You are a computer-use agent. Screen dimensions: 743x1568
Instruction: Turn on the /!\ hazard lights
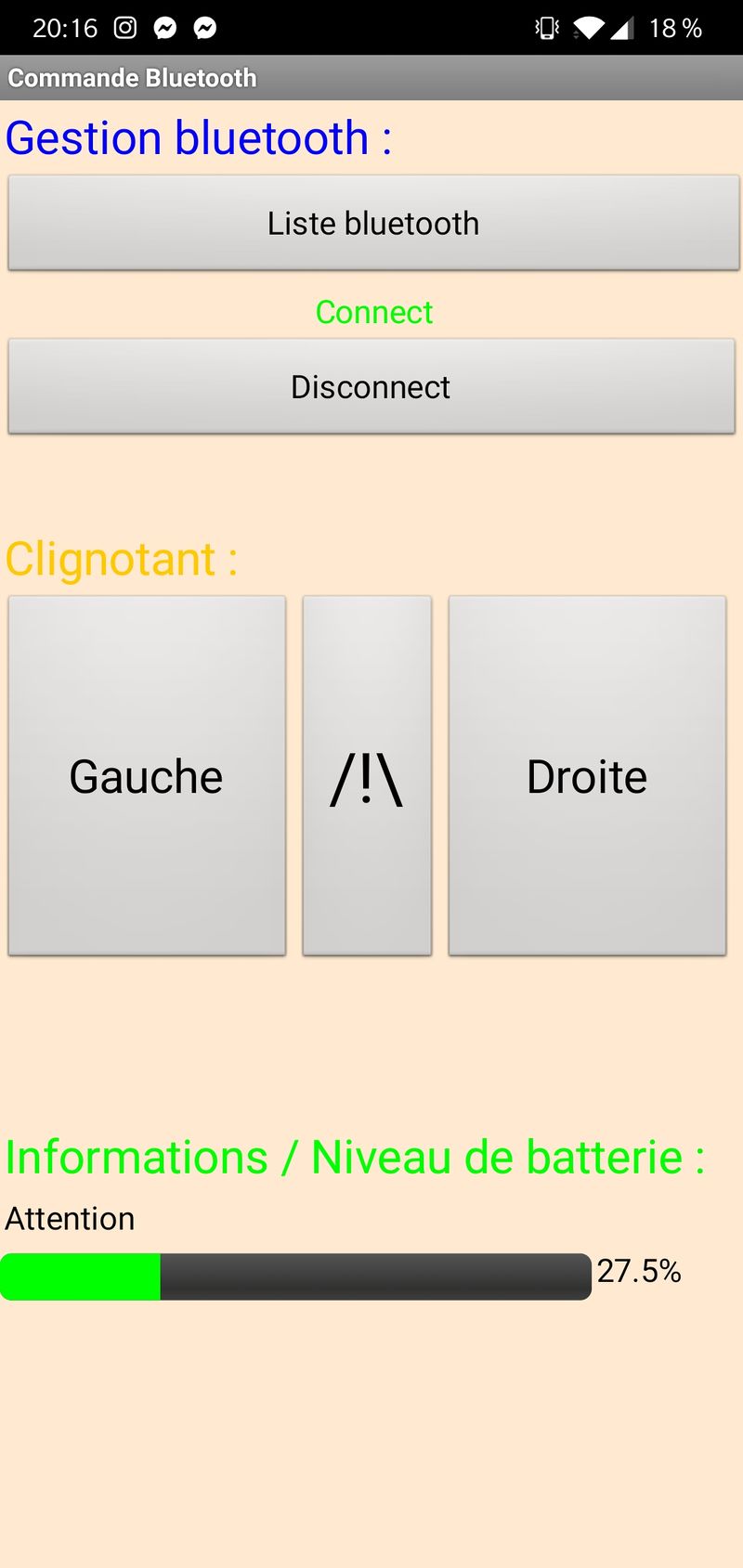pyautogui.click(x=367, y=775)
